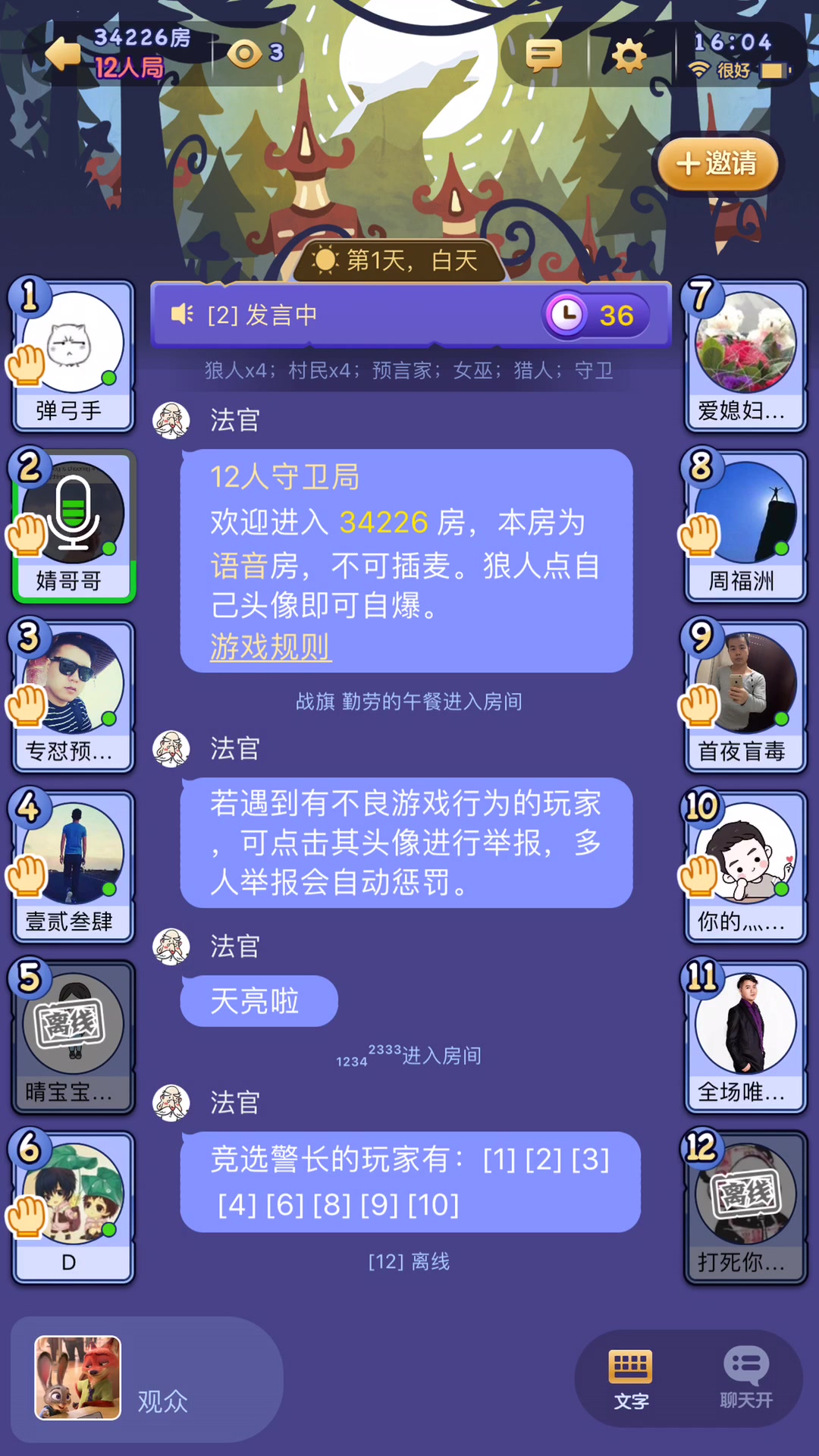The image size is (819, 1456).
Task: Open the settings gear
Action: (629, 55)
